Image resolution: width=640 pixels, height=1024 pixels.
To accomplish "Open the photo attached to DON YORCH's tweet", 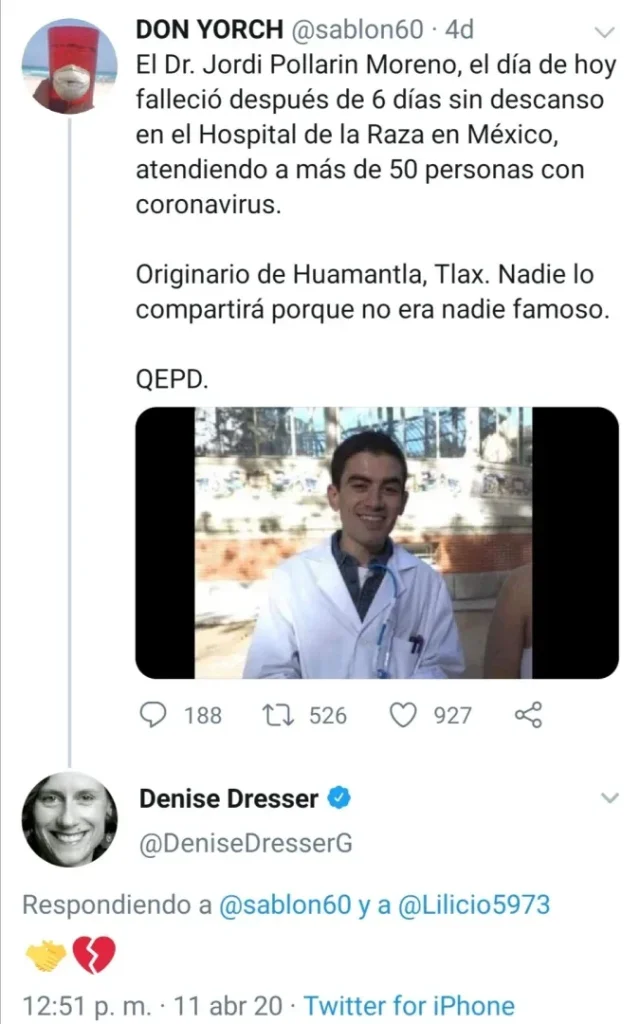I will [x=377, y=543].
